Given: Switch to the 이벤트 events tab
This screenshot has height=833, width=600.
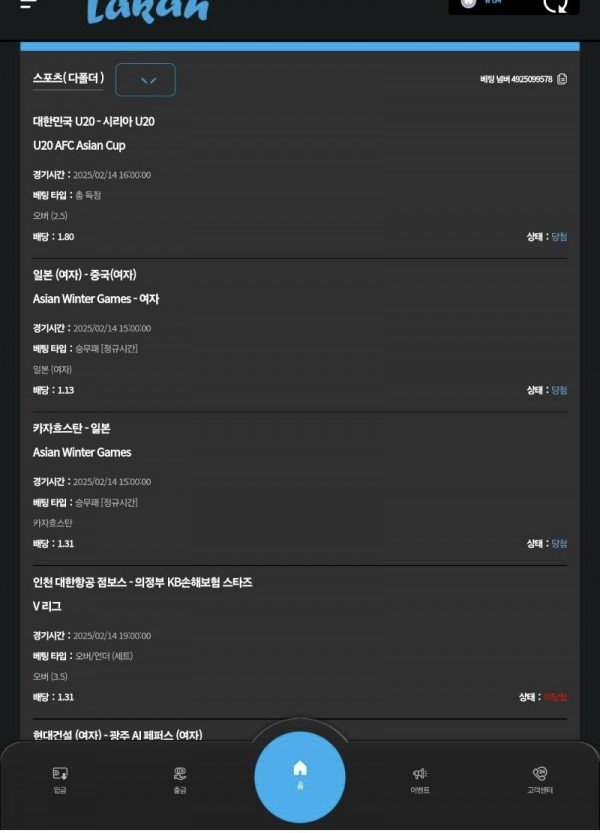Looking at the screenshot, I should pyautogui.click(x=420, y=779).
